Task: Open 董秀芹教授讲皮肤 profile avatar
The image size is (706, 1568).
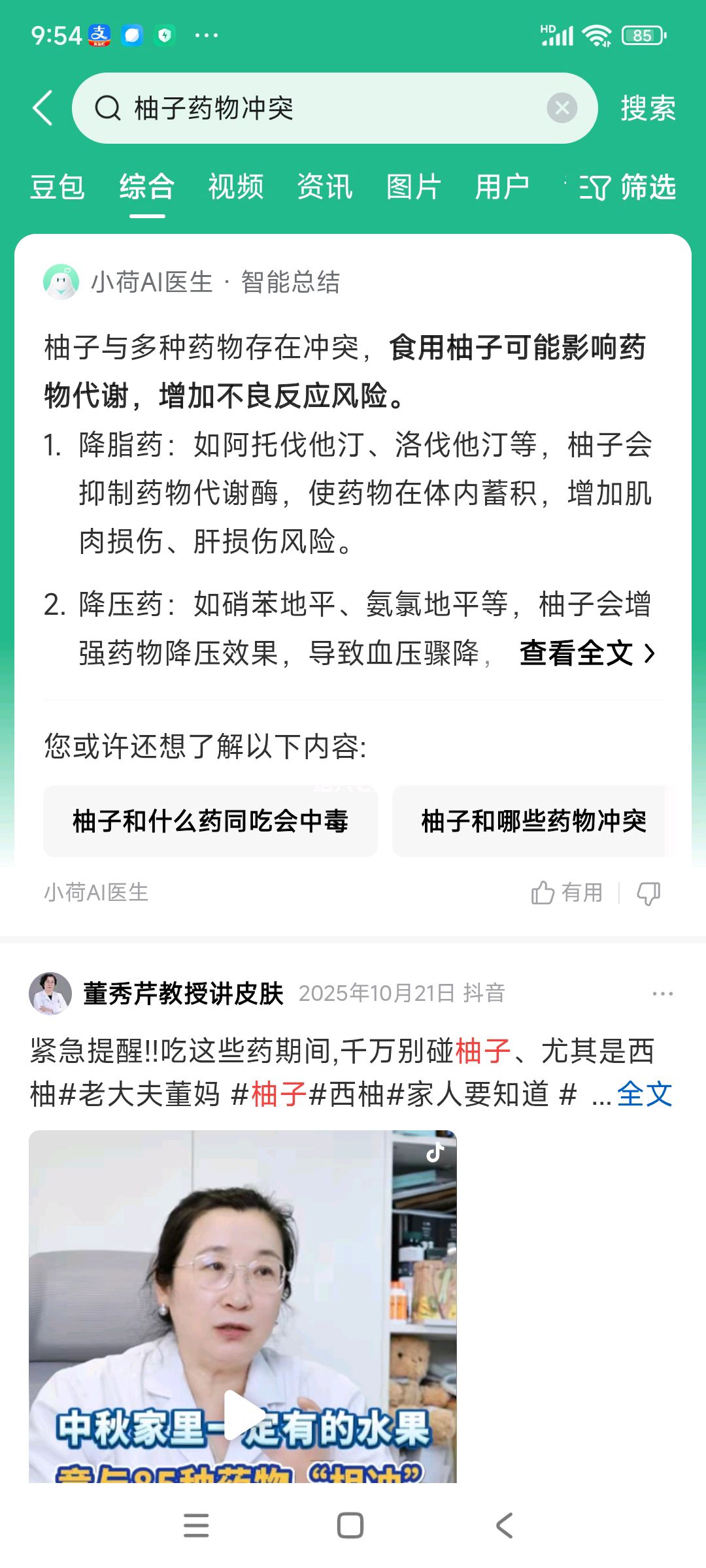Action: pos(50,993)
